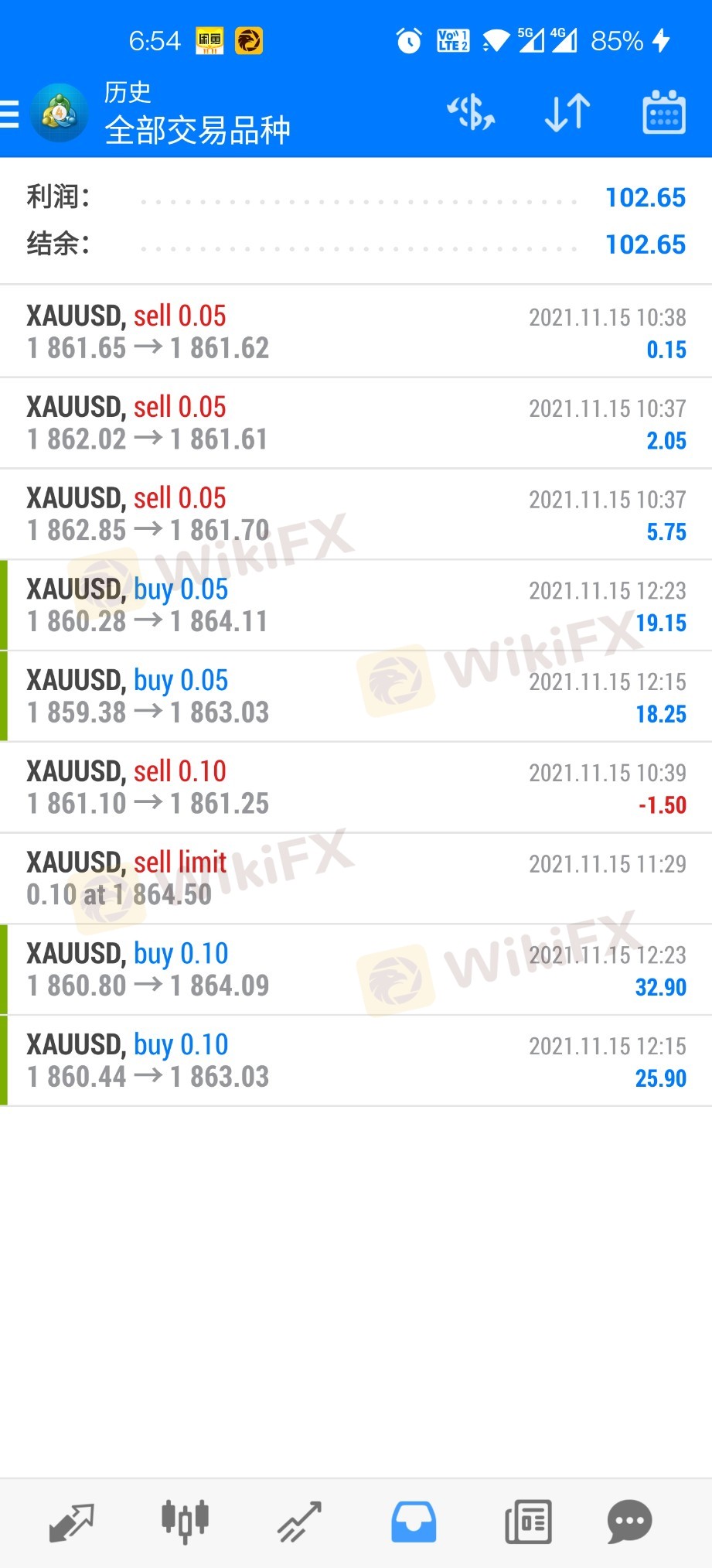Expand the sell 0.05 trade with 0.15 profit

pyautogui.click(x=356, y=332)
